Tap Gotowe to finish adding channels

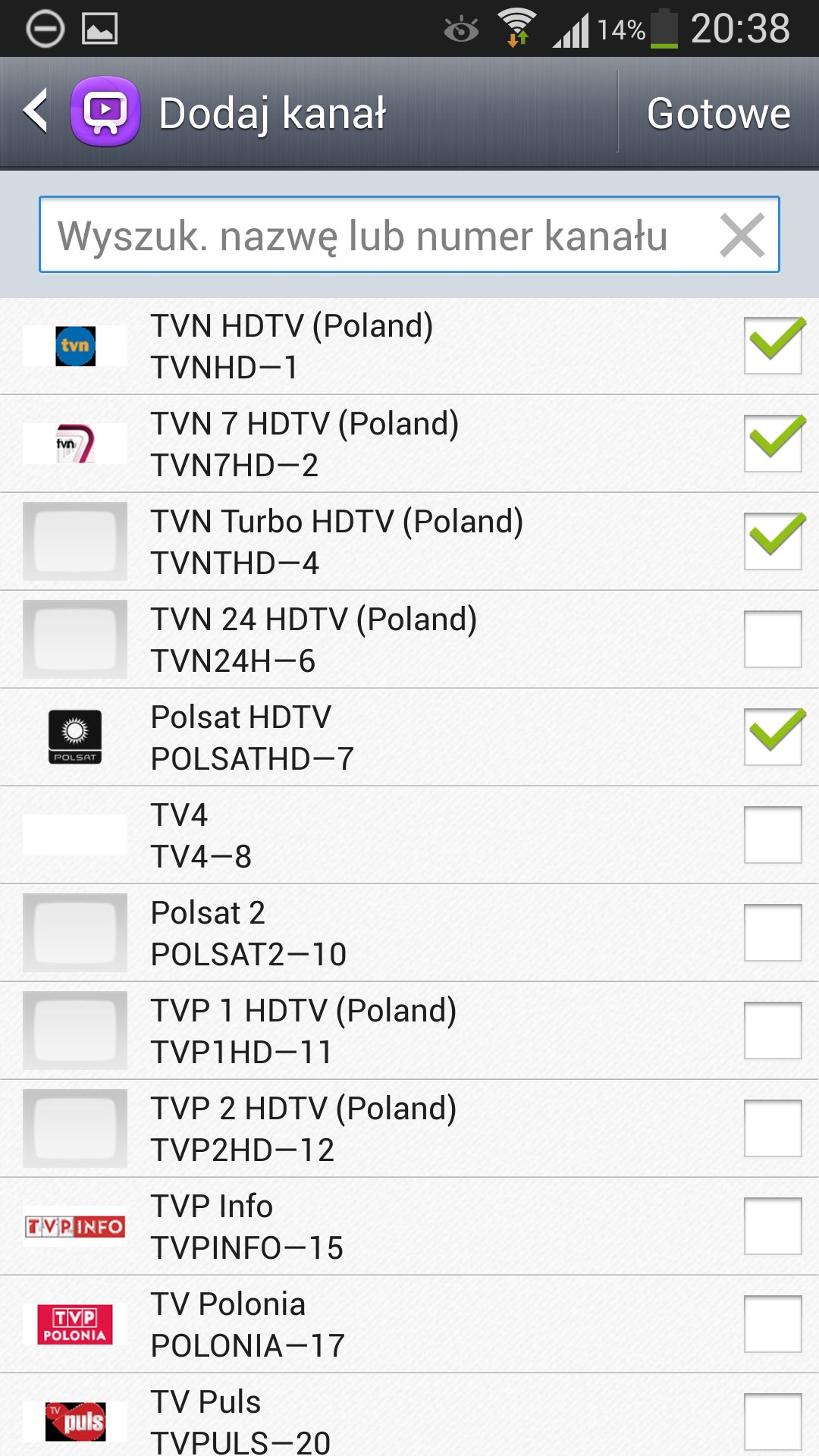718,114
